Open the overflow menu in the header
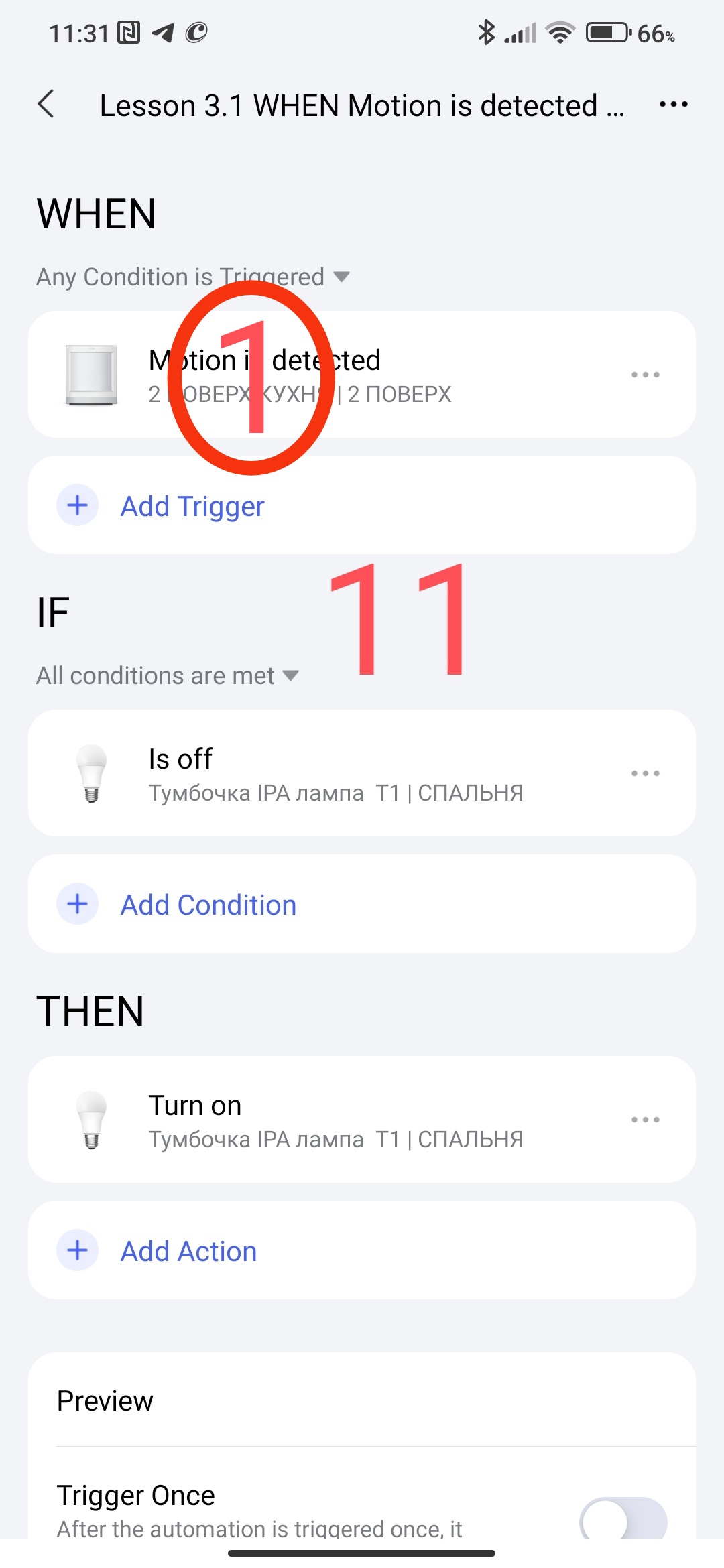This screenshot has height=1568, width=724. (x=673, y=105)
